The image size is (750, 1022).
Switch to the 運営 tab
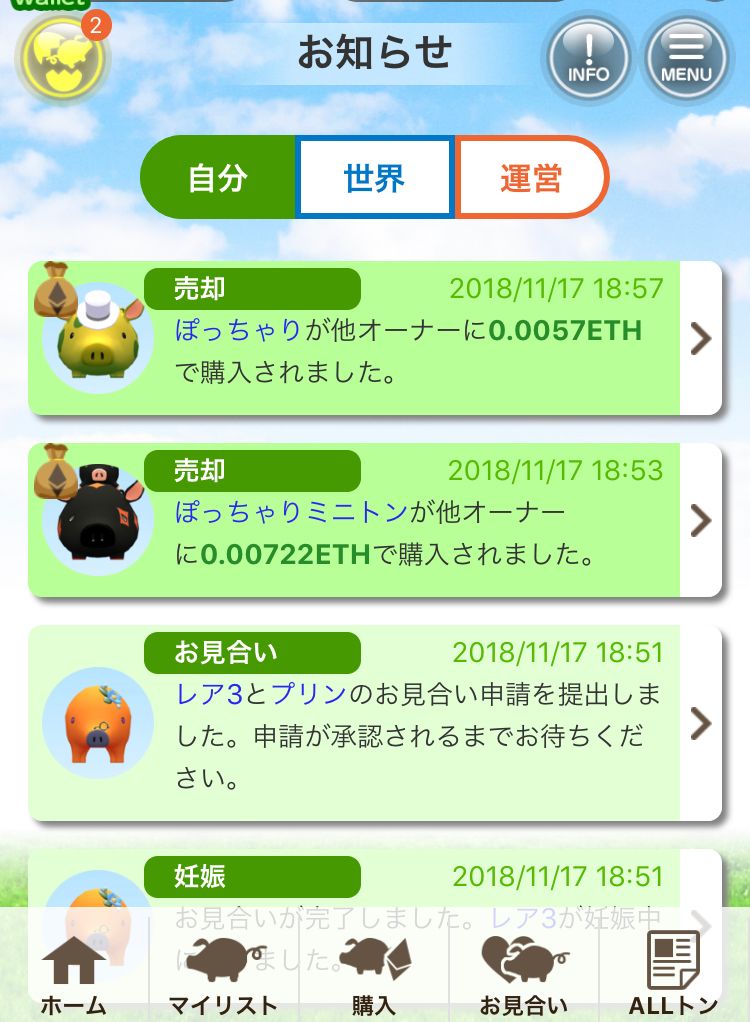(x=531, y=178)
